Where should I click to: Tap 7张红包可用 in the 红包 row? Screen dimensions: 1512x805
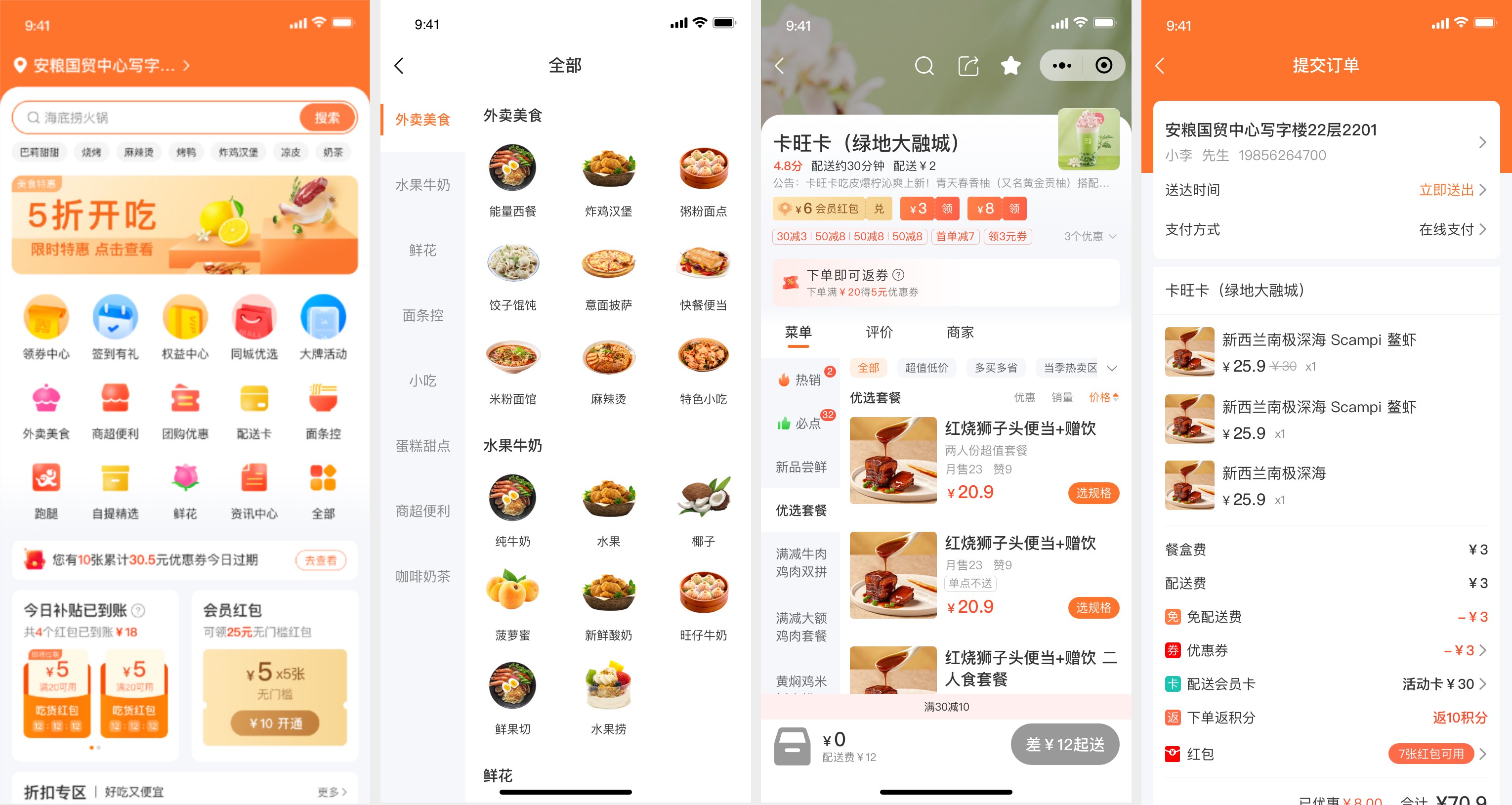(x=1430, y=753)
